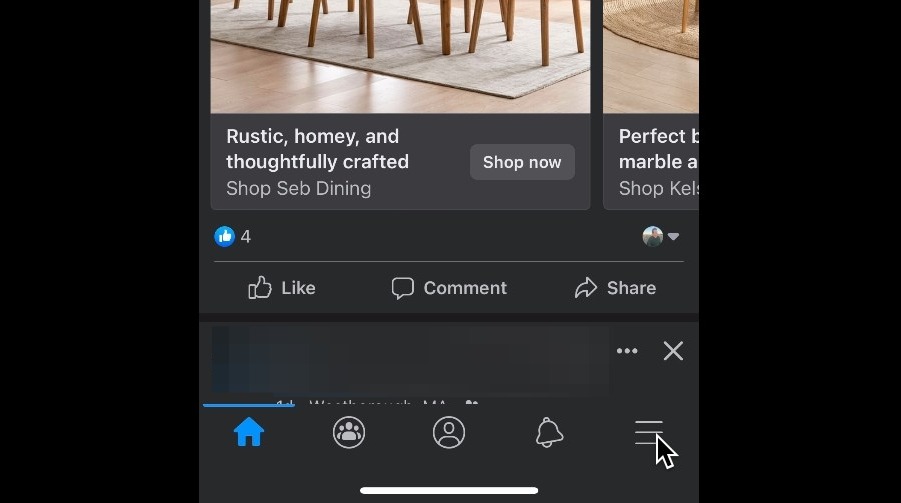The image size is (901, 503).
Task: Go to the Home feed tab
Action: (x=249, y=432)
